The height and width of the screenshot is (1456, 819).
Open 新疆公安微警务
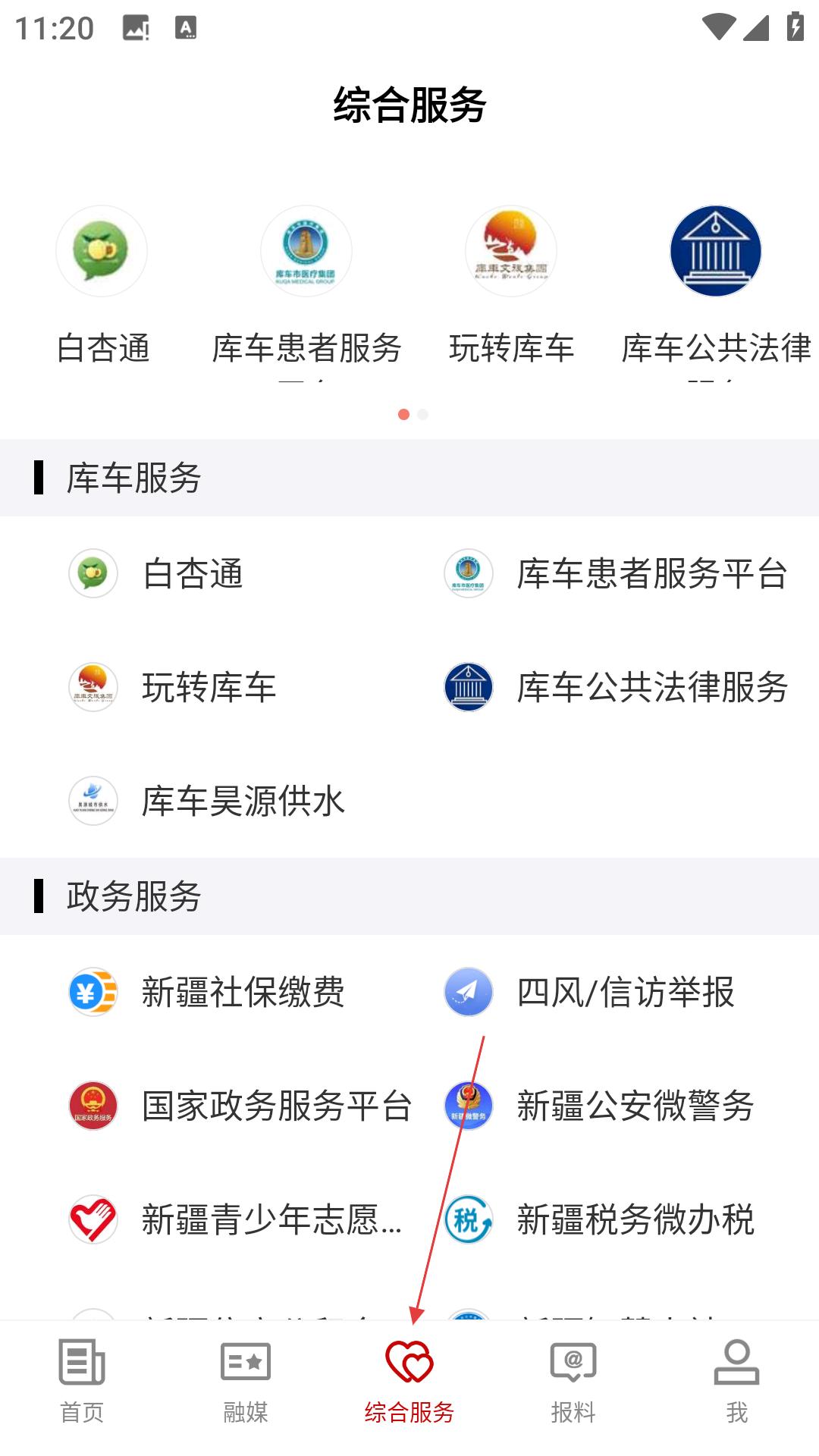[599, 1106]
